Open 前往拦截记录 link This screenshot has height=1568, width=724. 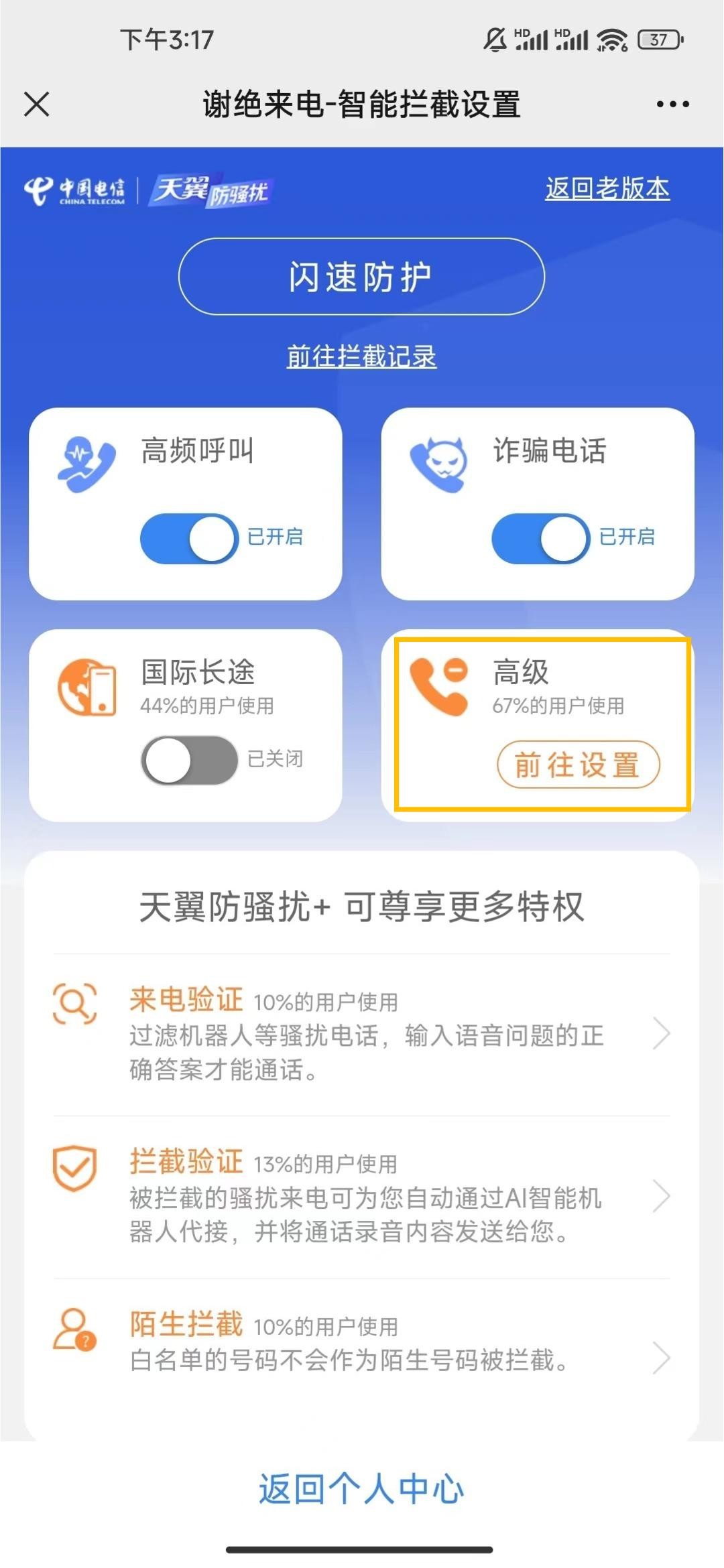pos(361,356)
